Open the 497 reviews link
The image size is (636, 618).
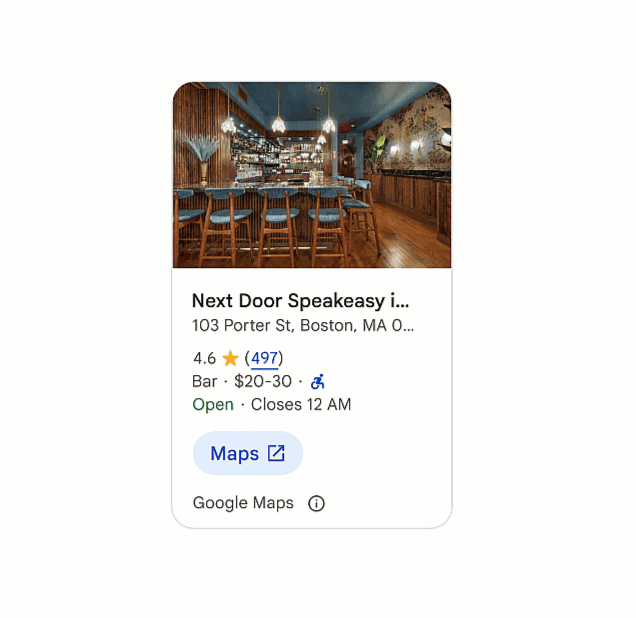pos(264,358)
